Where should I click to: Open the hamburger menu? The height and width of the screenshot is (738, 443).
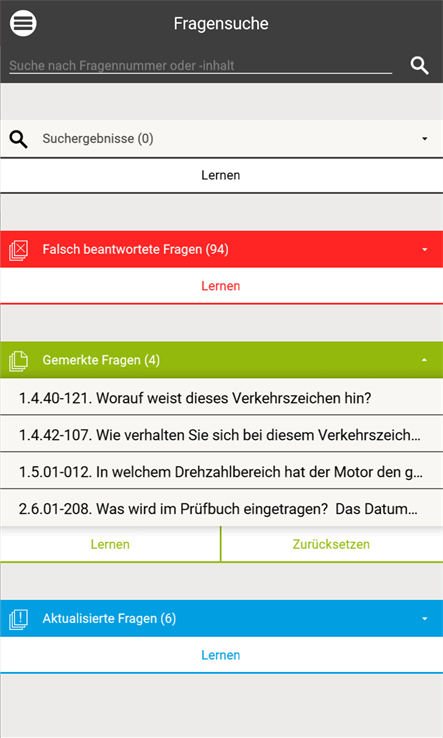pyautogui.click(x=23, y=23)
